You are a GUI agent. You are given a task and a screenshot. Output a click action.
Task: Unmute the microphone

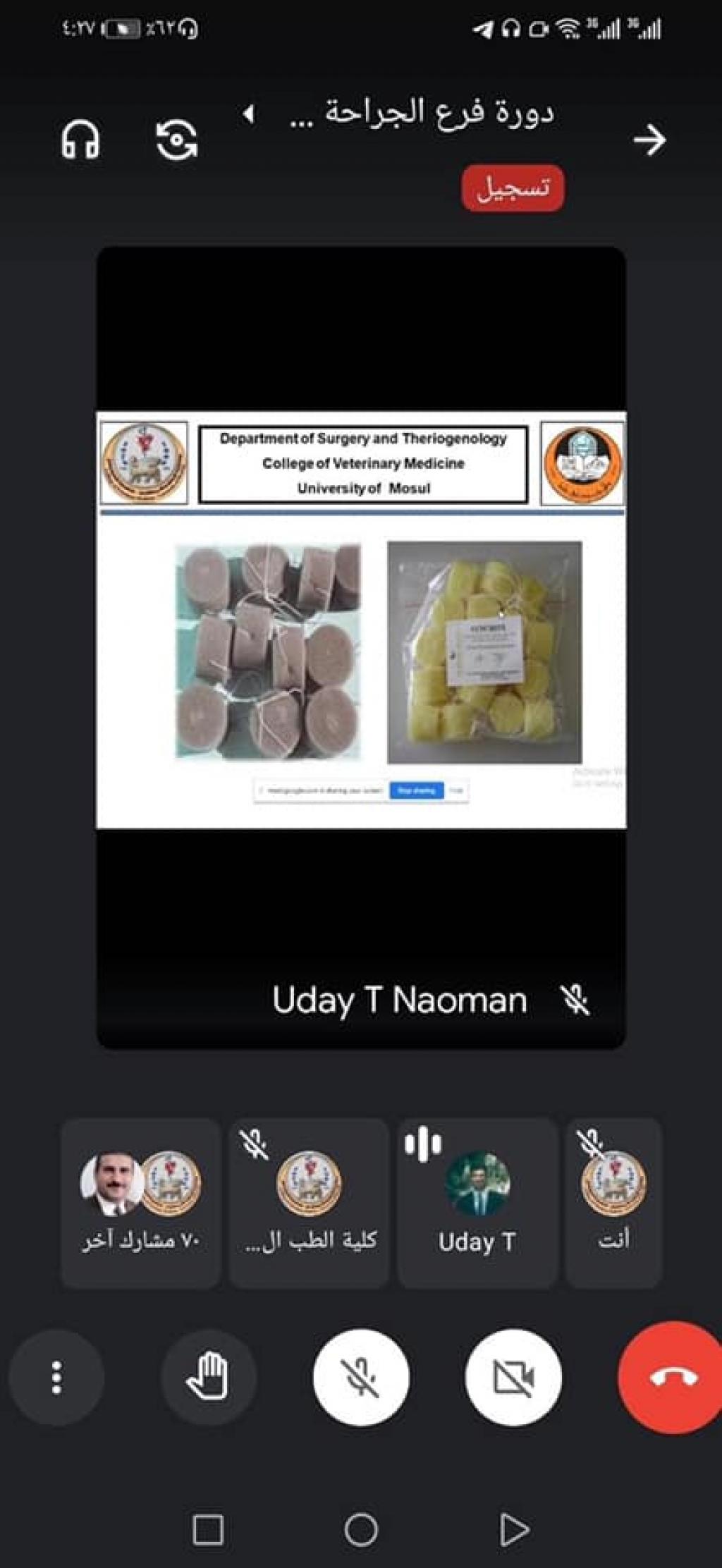point(361,1377)
